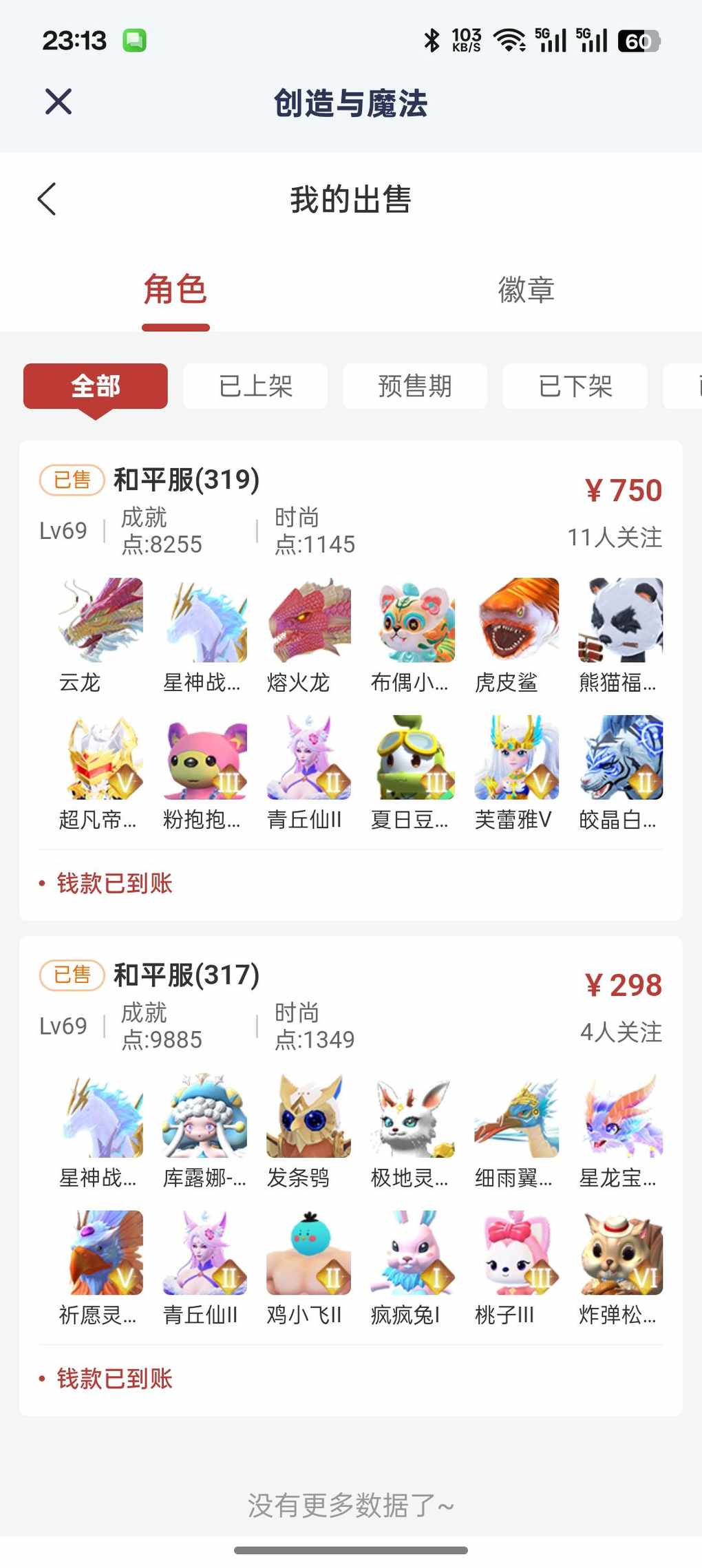Open the sold 和平服(317) listing
Viewport: 702px width, 1568px height.
[x=186, y=975]
